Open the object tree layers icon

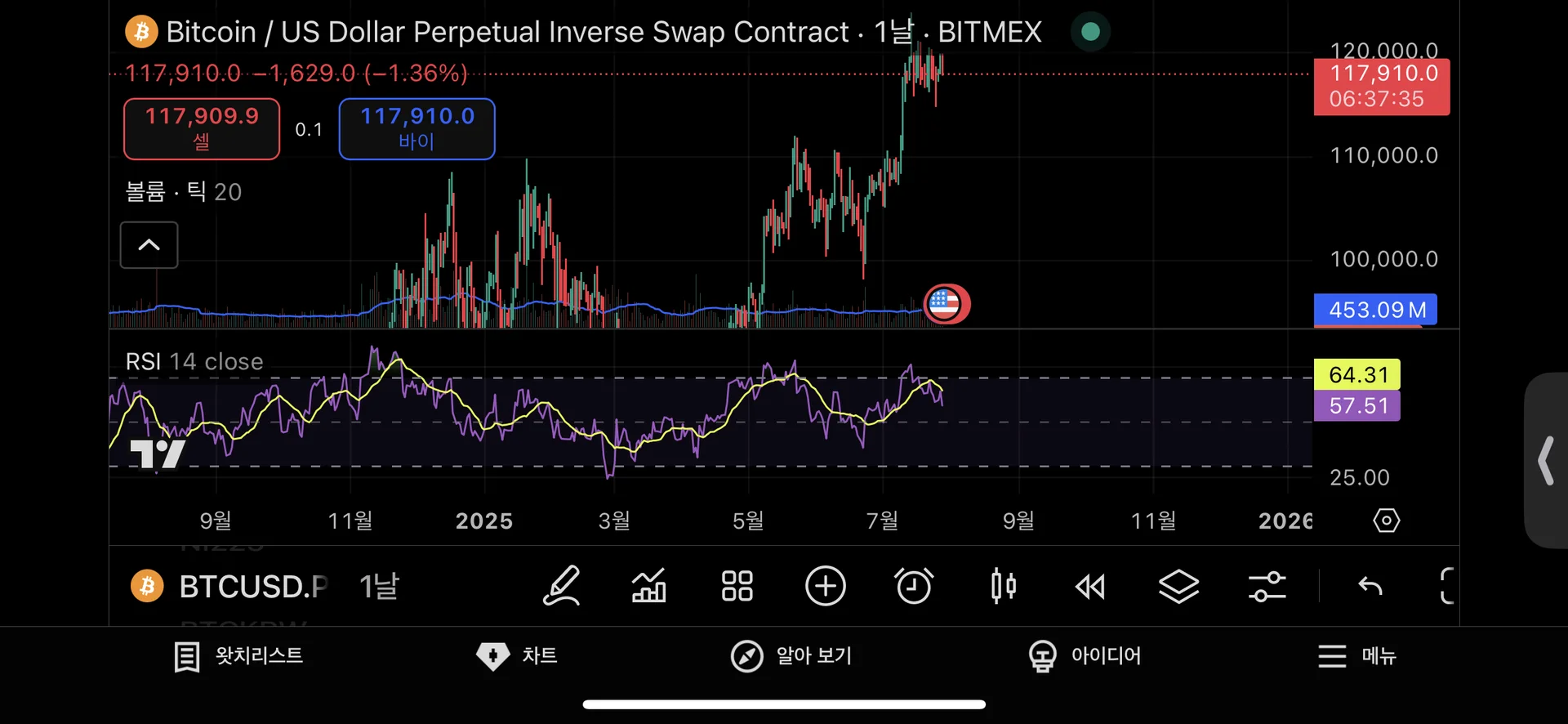[x=1178, y=587]
